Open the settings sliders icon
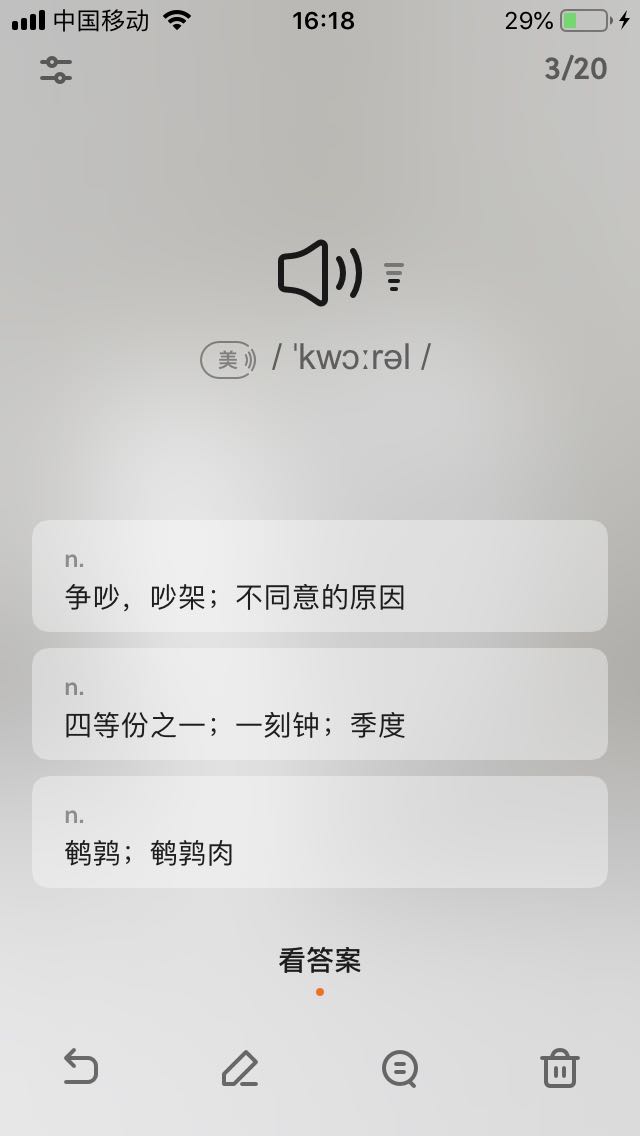 tap(56, 70)
